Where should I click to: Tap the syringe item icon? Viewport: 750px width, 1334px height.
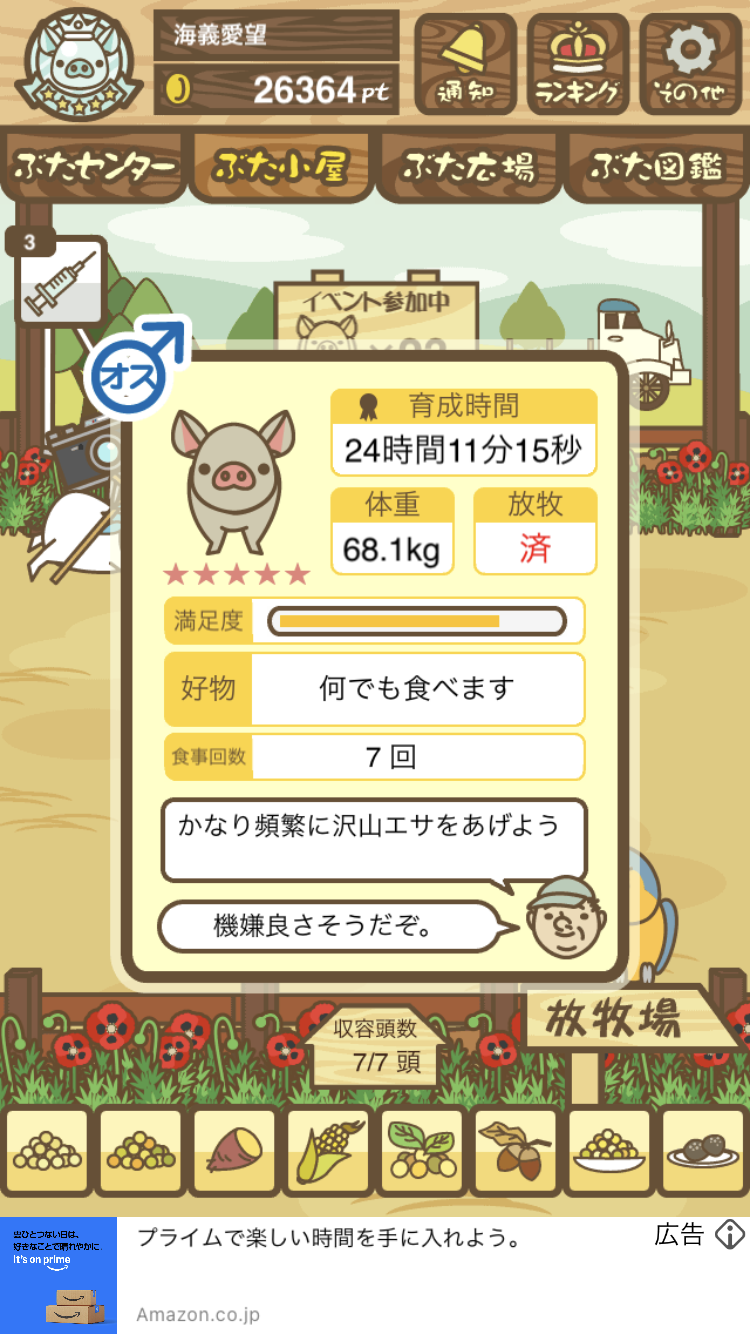(x=61, y=281)
